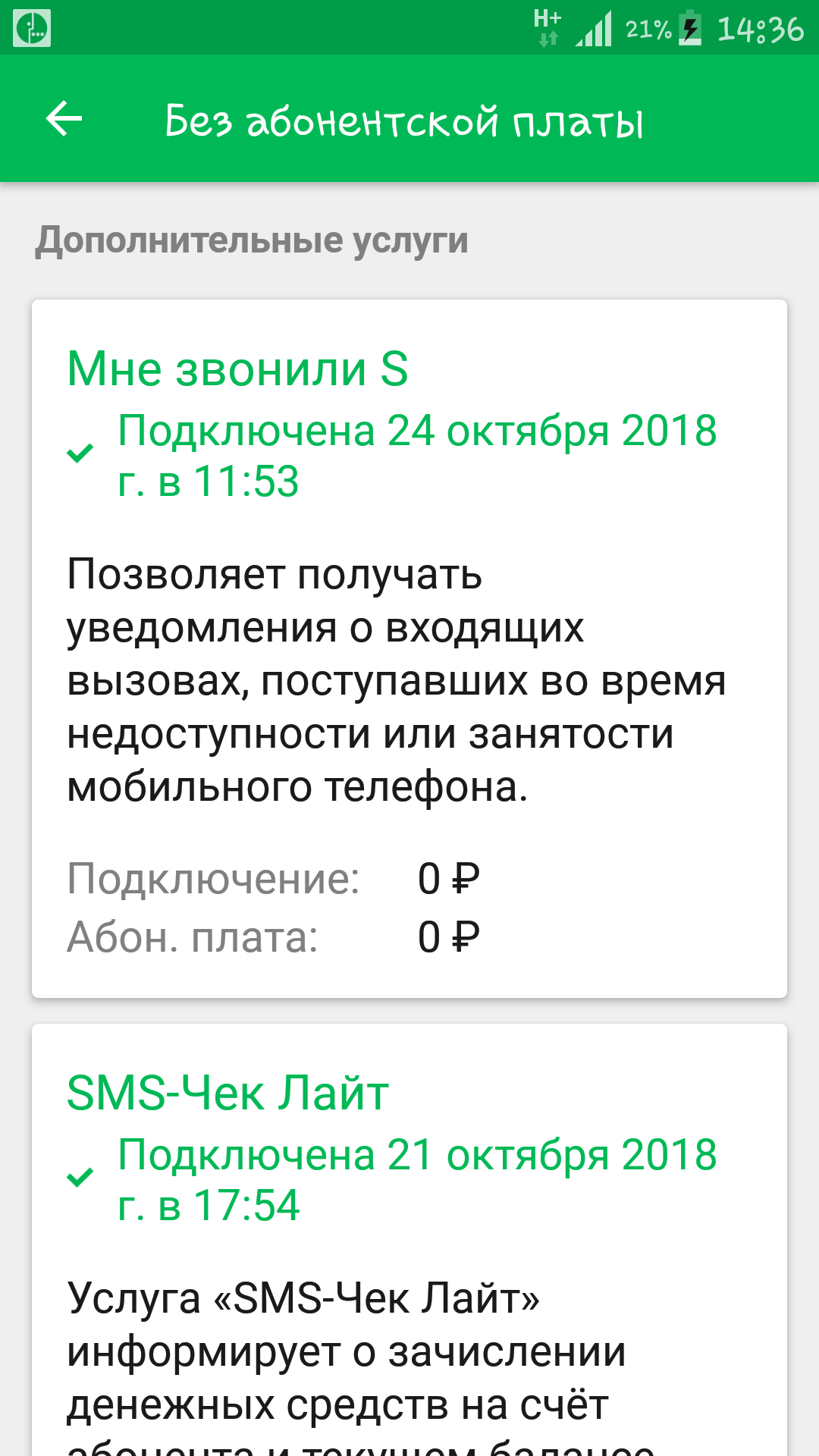Go back using the header arrow
This screenshot has width=819, height=1456.
pyautogui.click(x=64, y=119)
